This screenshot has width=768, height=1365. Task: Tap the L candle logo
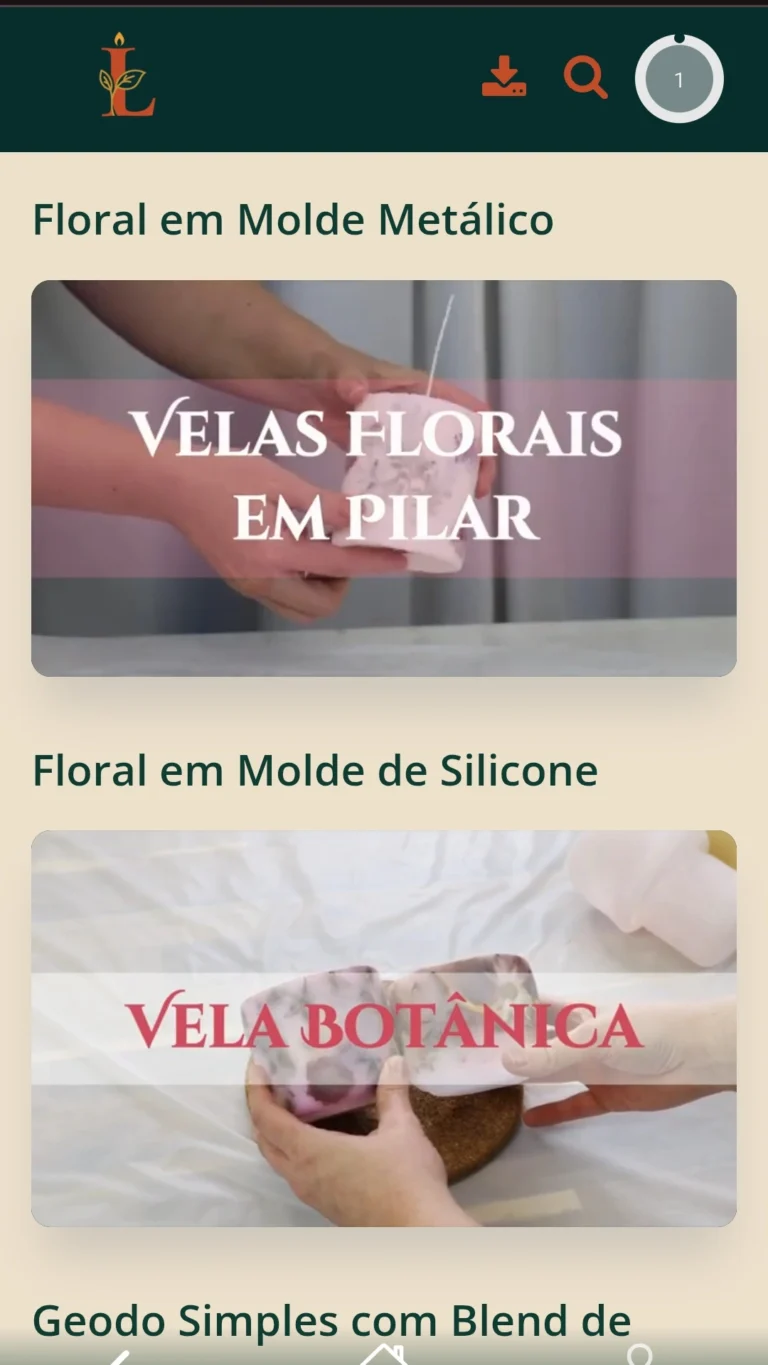click(x=127, y=76)
